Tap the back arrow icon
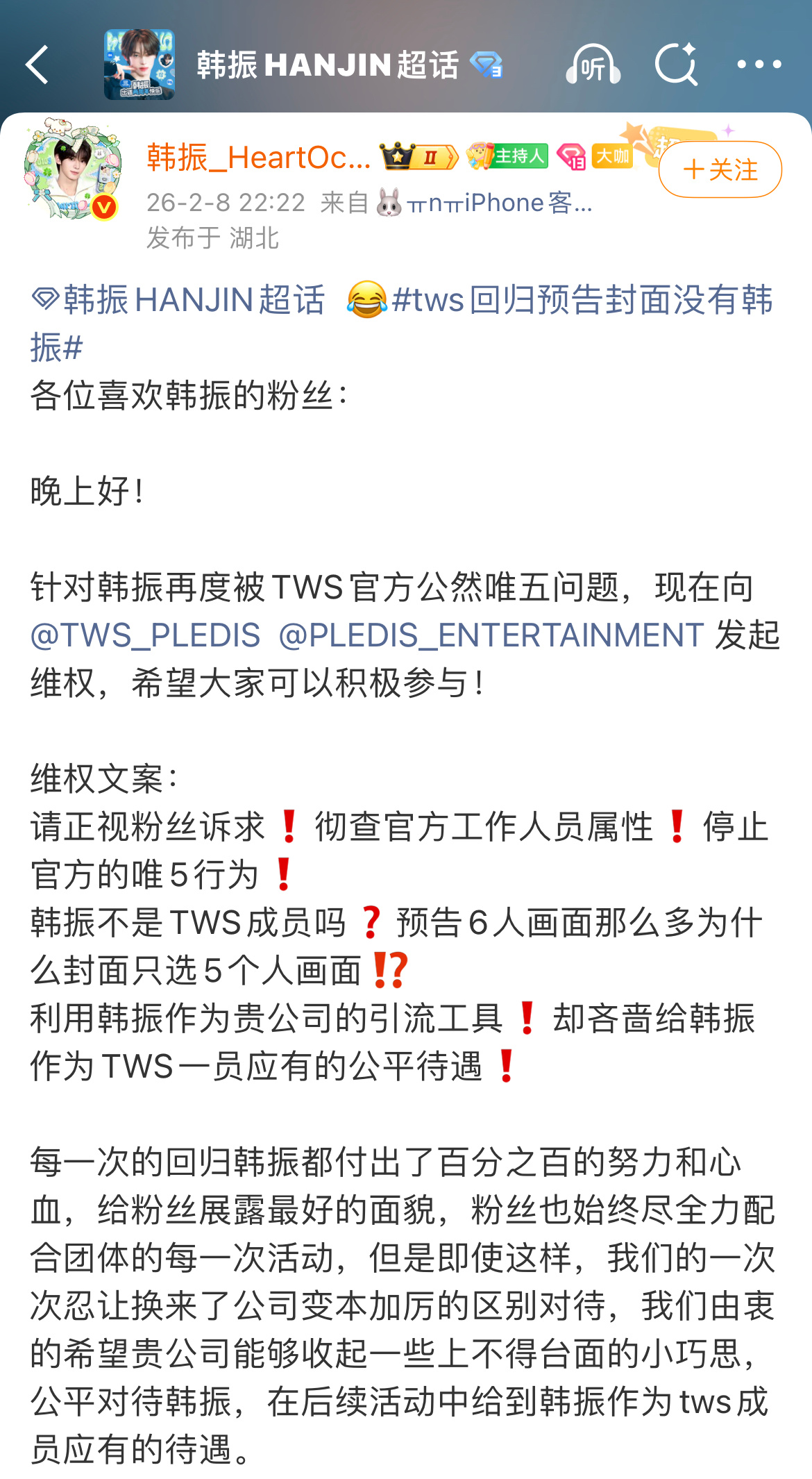 coord(38,65)
